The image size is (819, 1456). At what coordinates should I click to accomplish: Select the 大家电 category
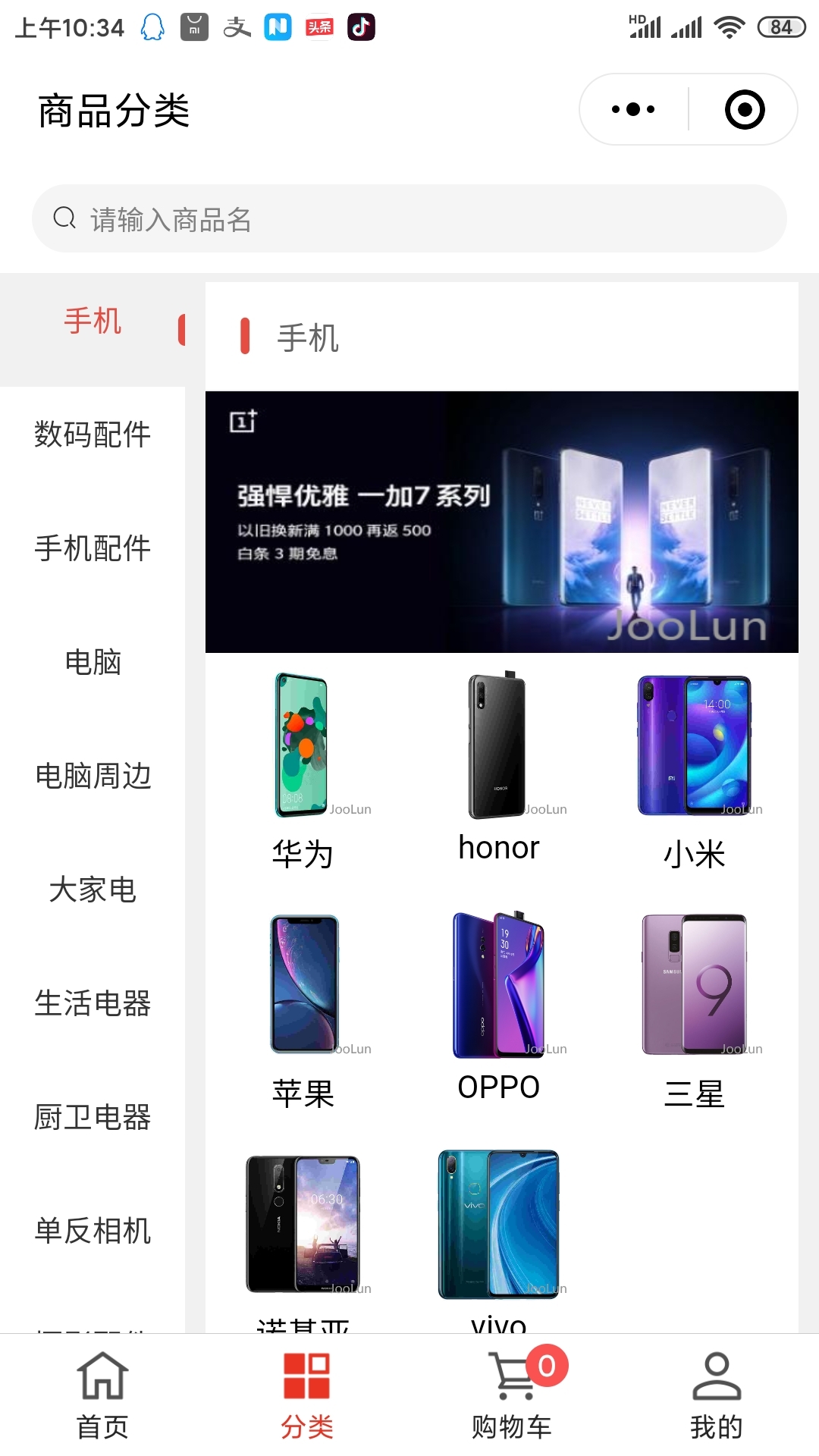pos(93,890)
